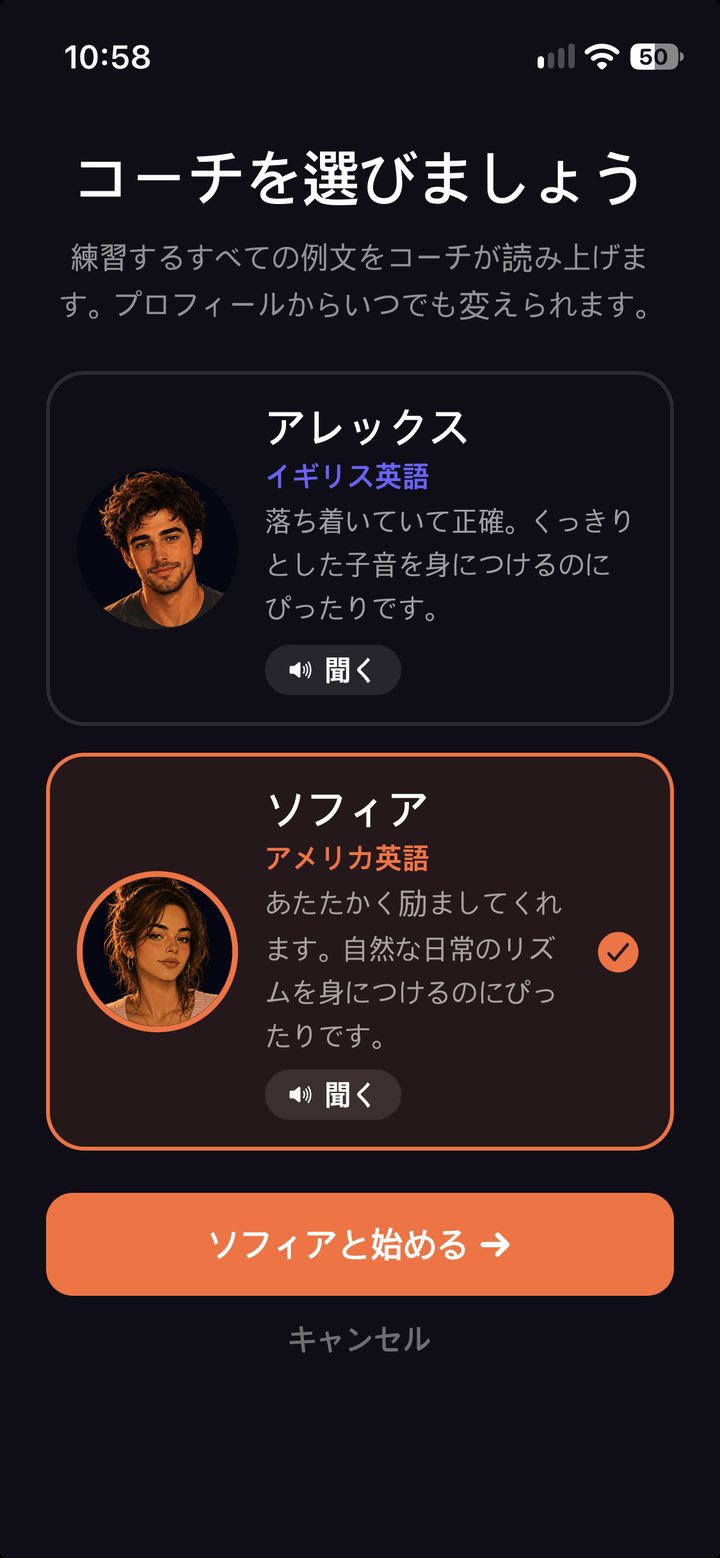The width and height of the screenshot is (720, 1558).
Task: Select the ソフィア coach card
Action: (x=360, y=951)
